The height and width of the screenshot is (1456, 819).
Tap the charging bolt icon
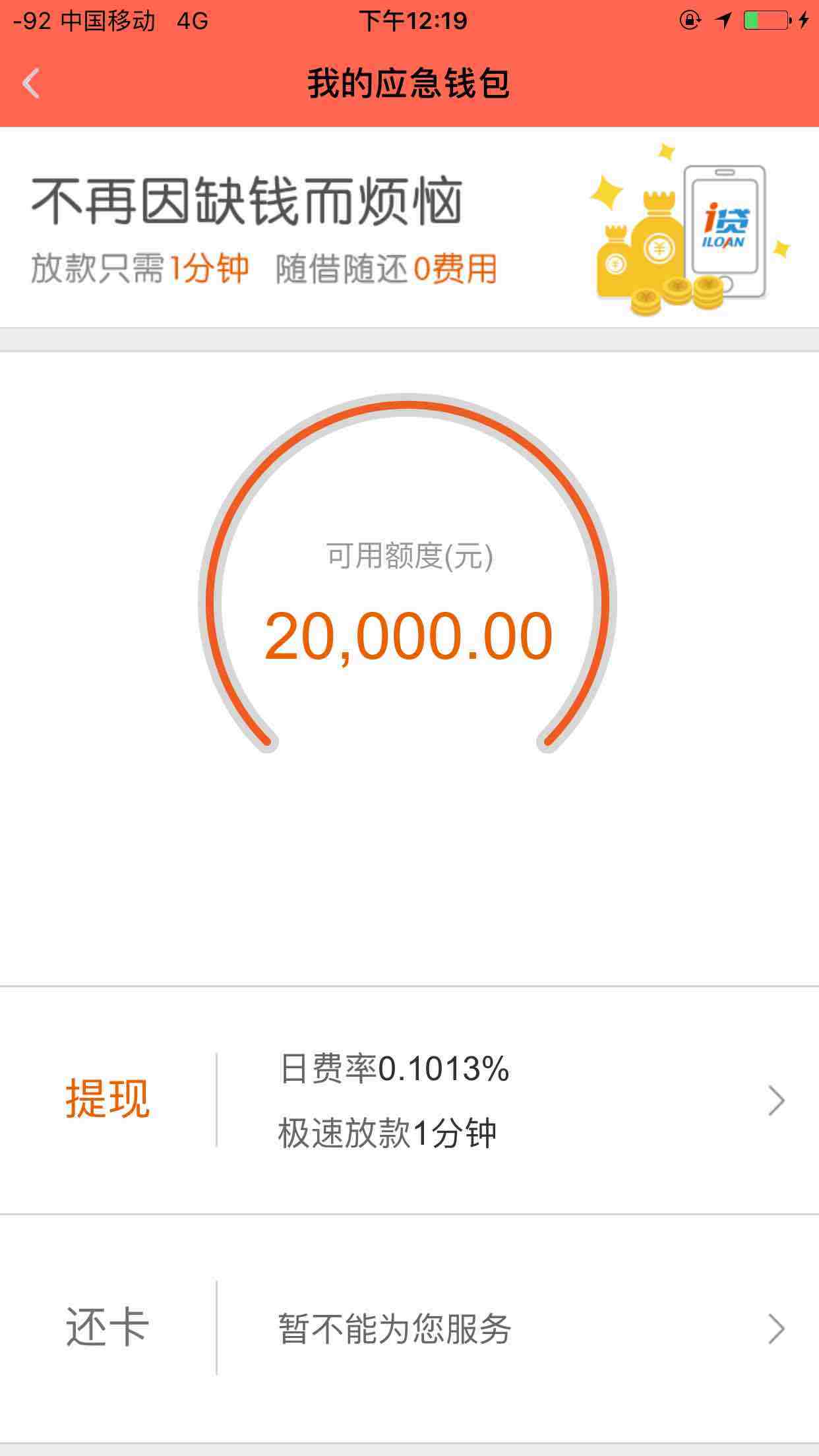coord(803,20)
